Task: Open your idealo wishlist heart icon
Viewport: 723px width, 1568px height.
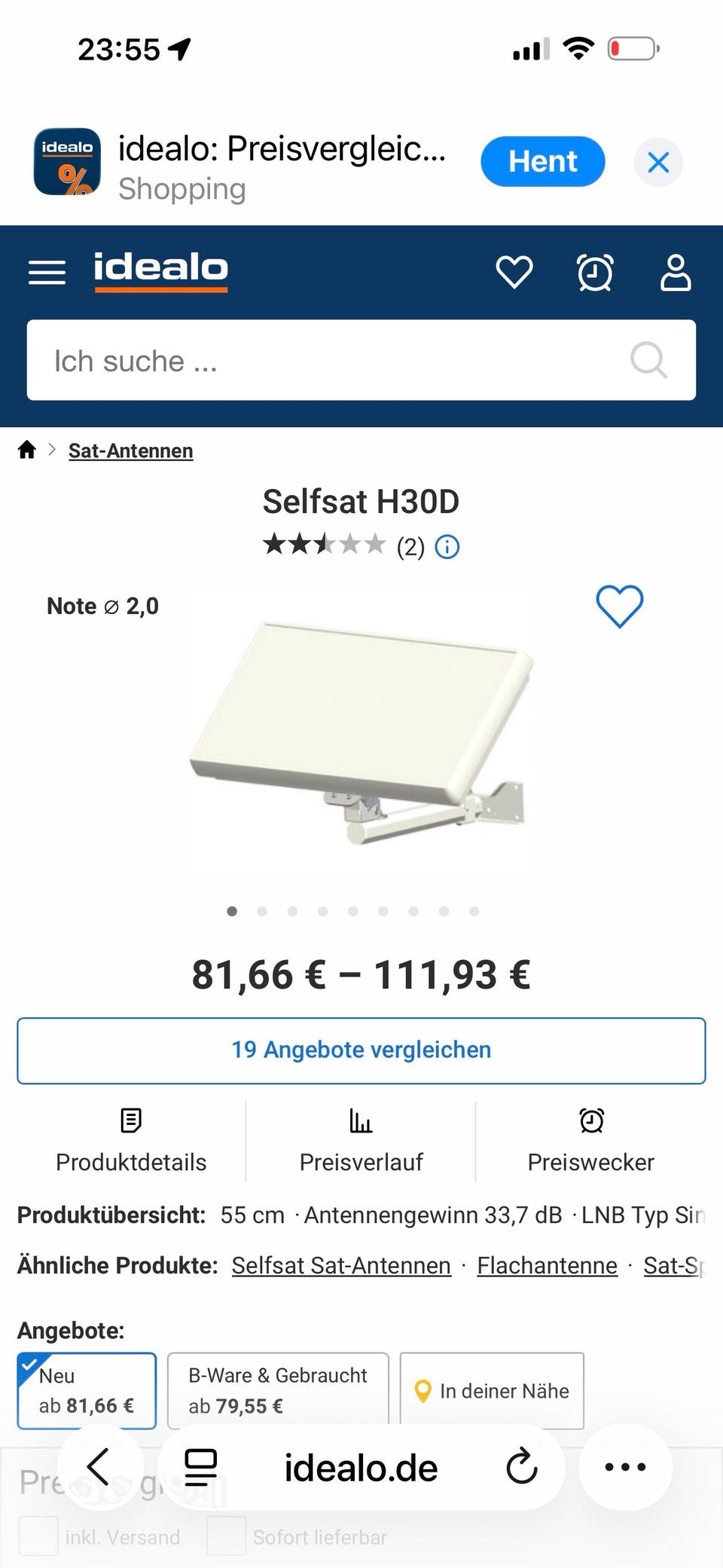Action: (515, 272)
